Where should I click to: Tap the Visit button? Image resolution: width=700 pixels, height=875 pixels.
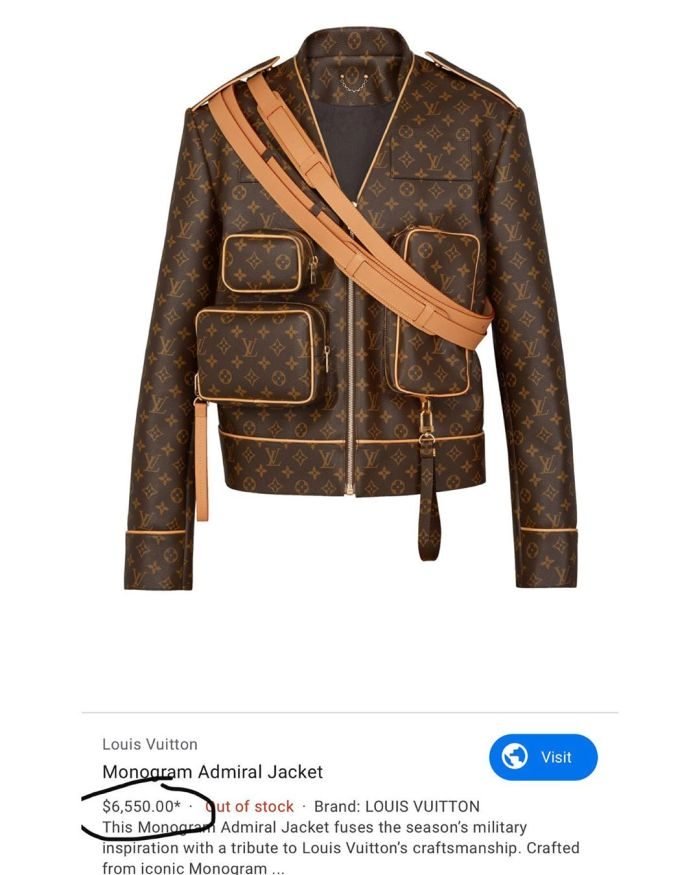tap(543, 757)
